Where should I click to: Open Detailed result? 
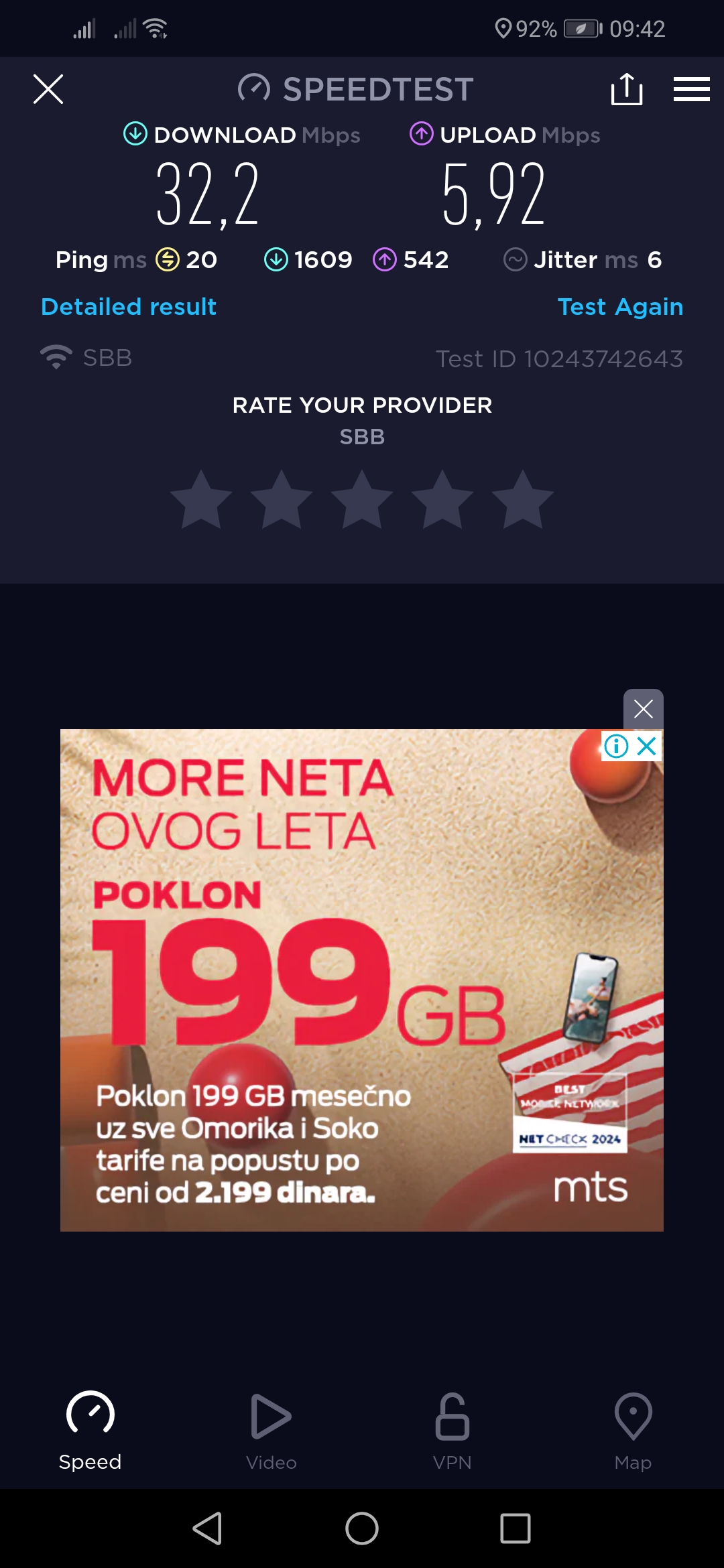(x=129, y=307)
